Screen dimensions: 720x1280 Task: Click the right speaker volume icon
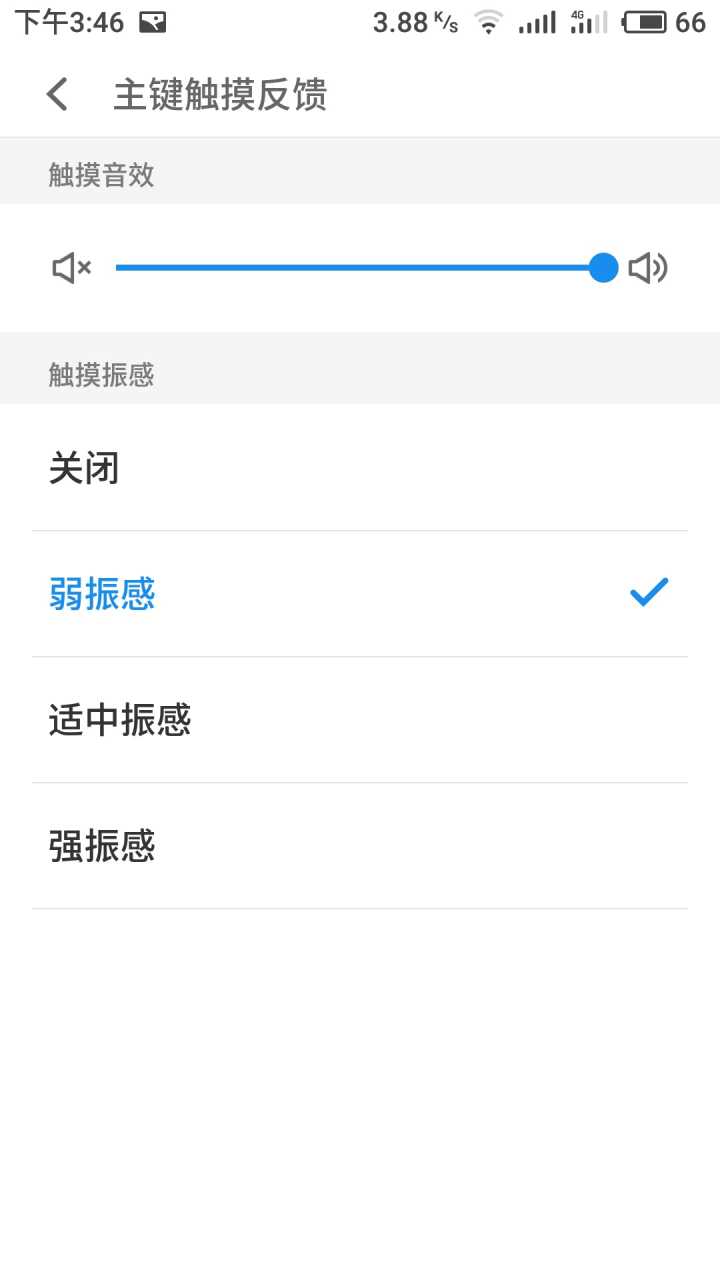point(648,267)
